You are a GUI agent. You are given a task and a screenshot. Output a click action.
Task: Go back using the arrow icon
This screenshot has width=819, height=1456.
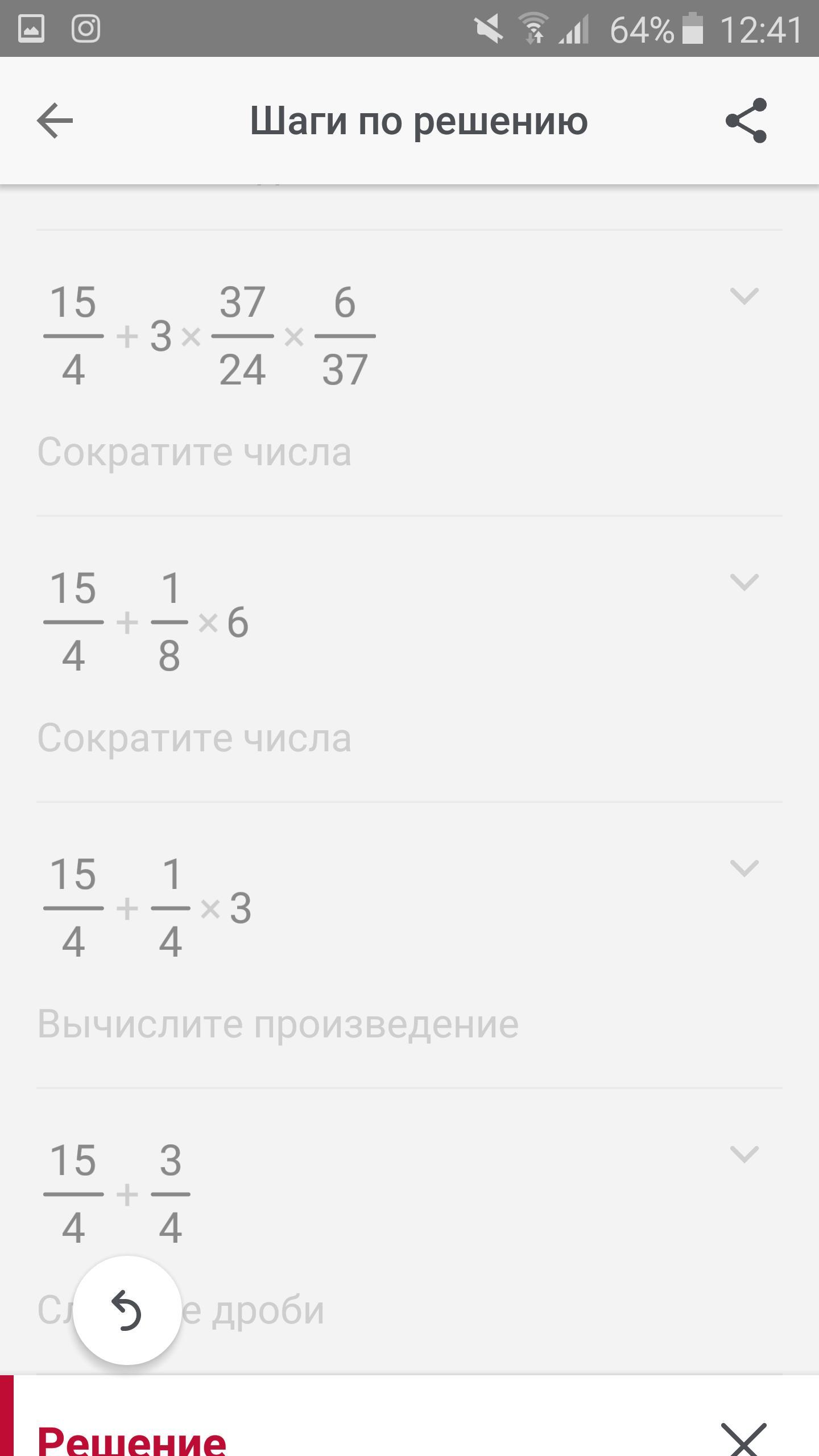point(55,121)
